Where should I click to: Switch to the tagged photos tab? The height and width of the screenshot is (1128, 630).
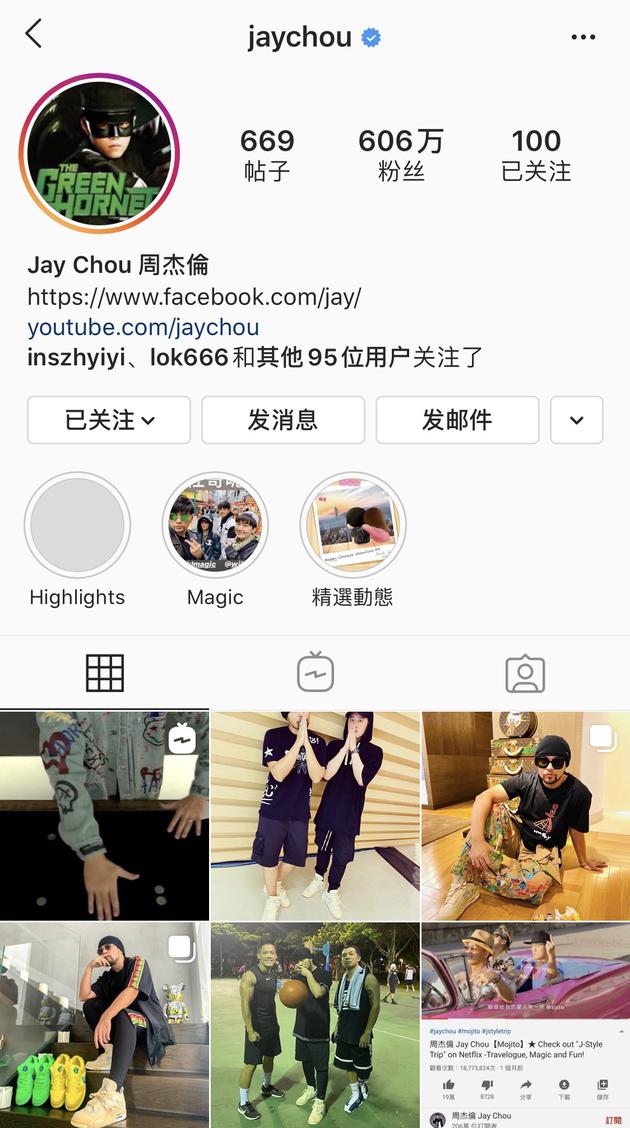(525, 673)
